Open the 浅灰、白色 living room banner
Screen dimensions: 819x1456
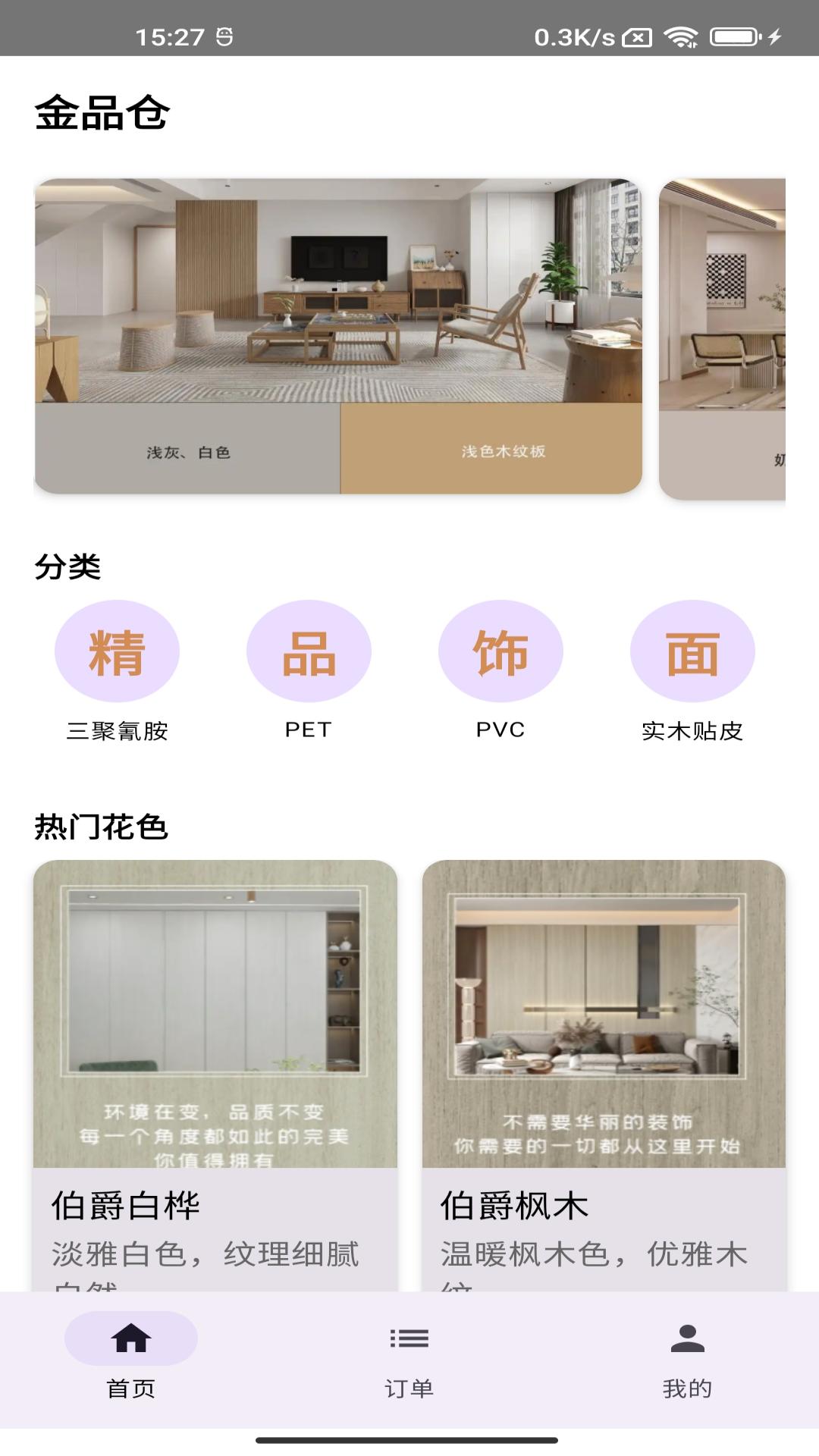338,336
